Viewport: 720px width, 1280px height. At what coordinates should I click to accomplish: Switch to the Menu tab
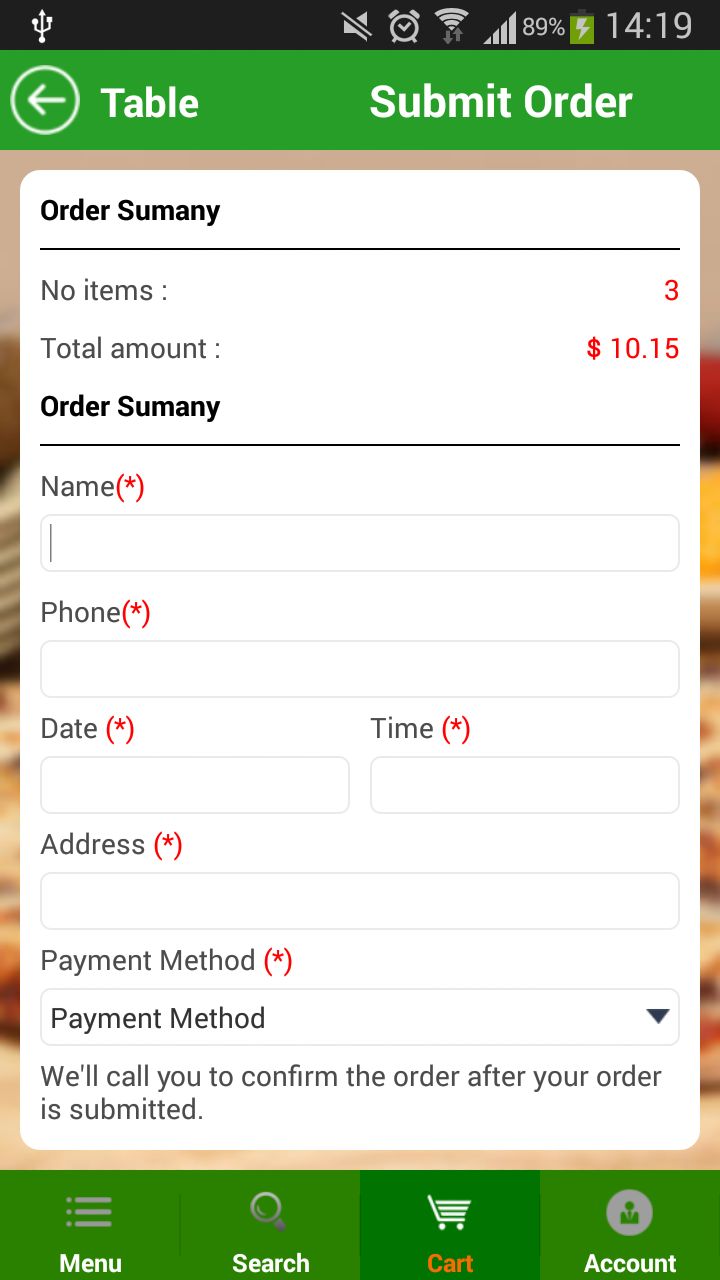tap(90, 1226)
